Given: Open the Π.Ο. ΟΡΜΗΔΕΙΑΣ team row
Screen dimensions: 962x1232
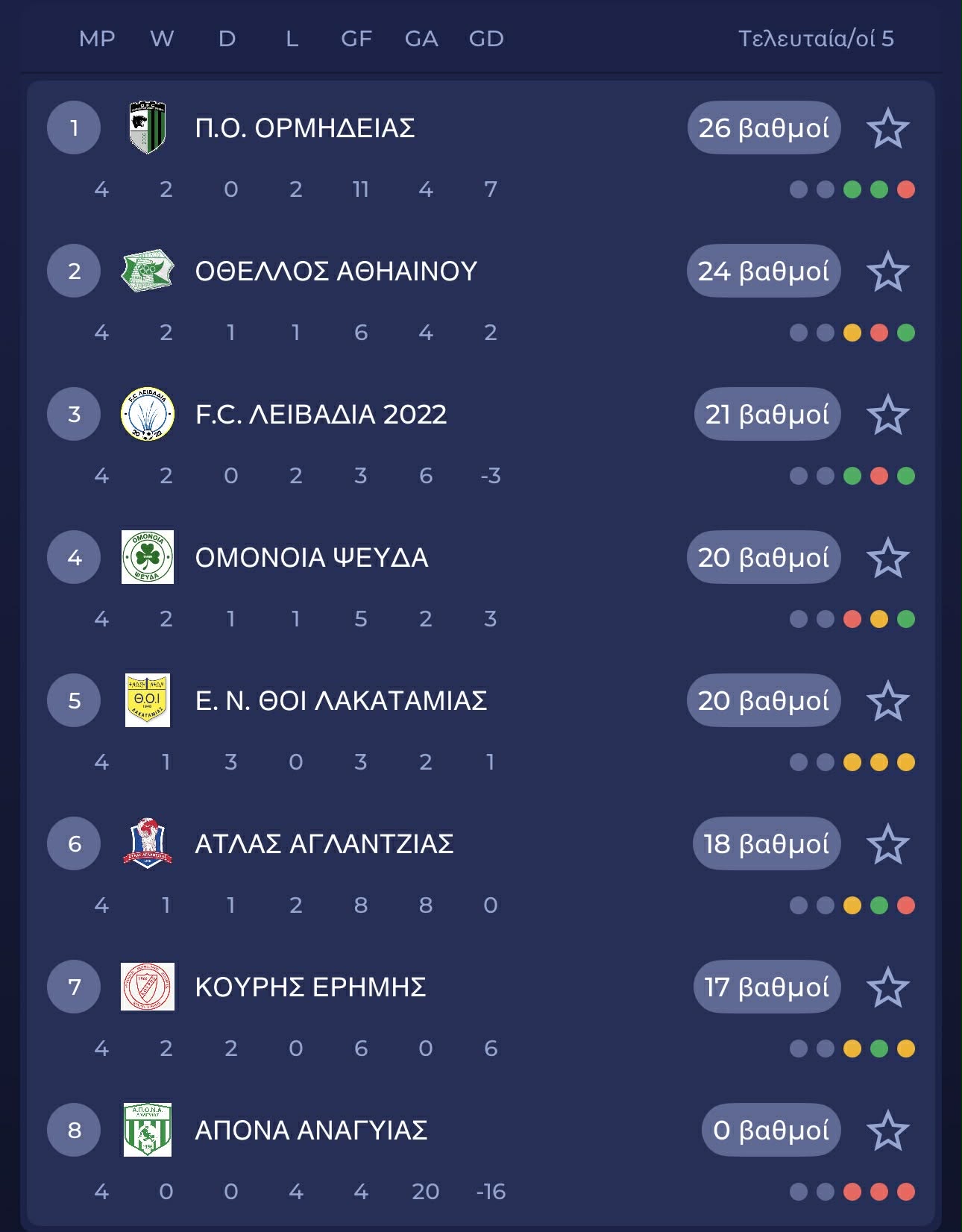Looking at the screenshot, I should [x=304, y=128].
